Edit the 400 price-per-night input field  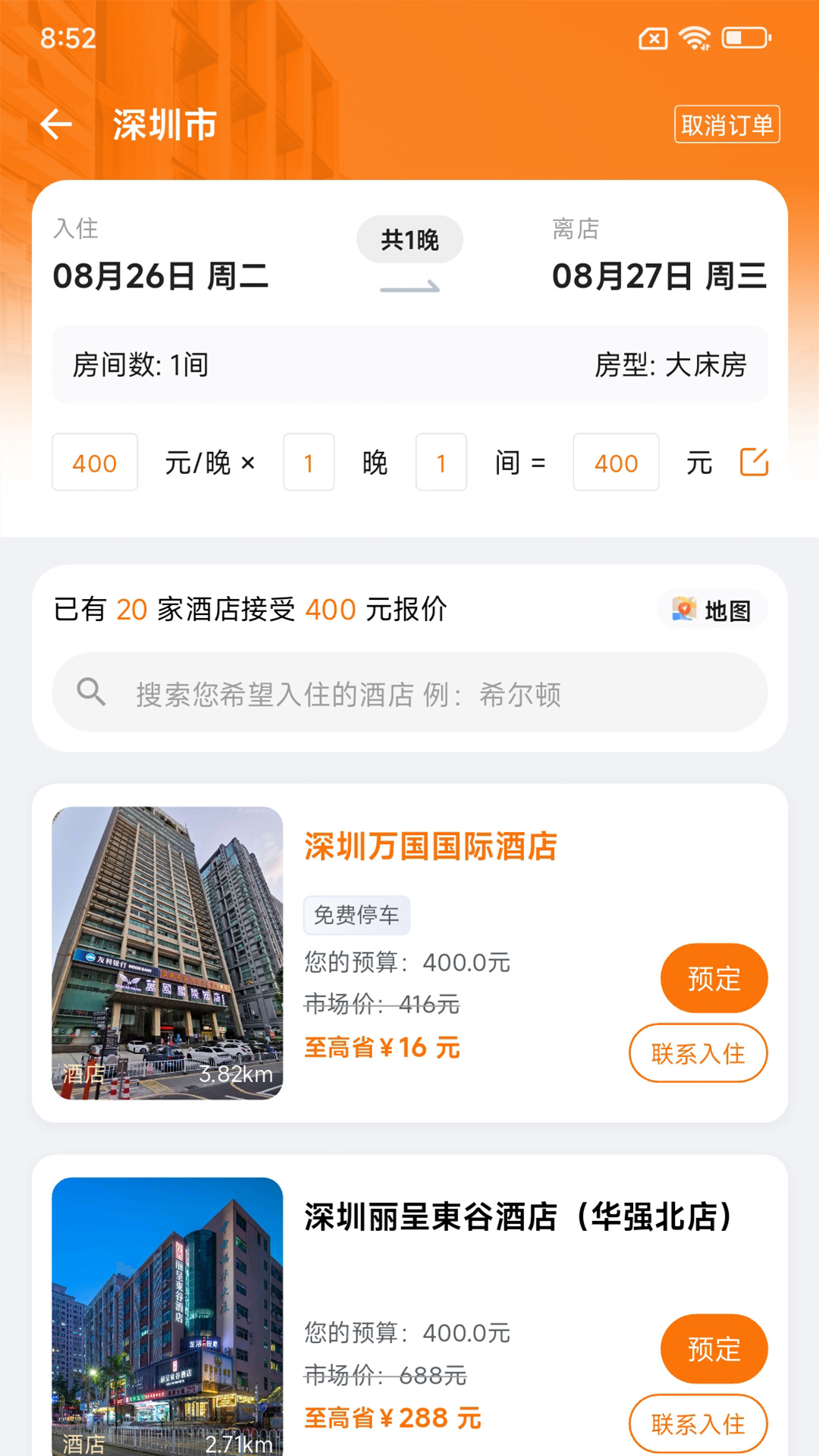(x=94, y=463)
